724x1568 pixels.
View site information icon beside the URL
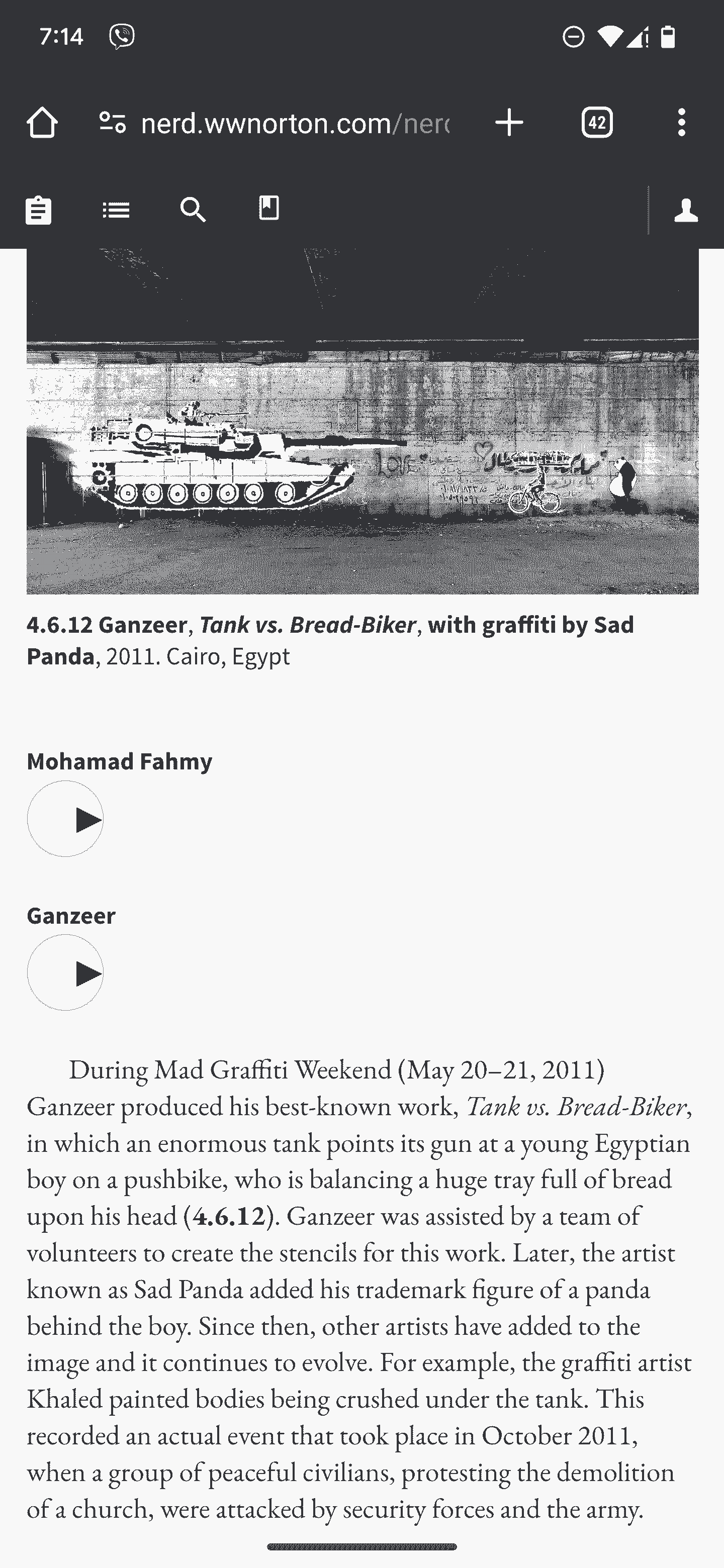(x=113, y=123)
